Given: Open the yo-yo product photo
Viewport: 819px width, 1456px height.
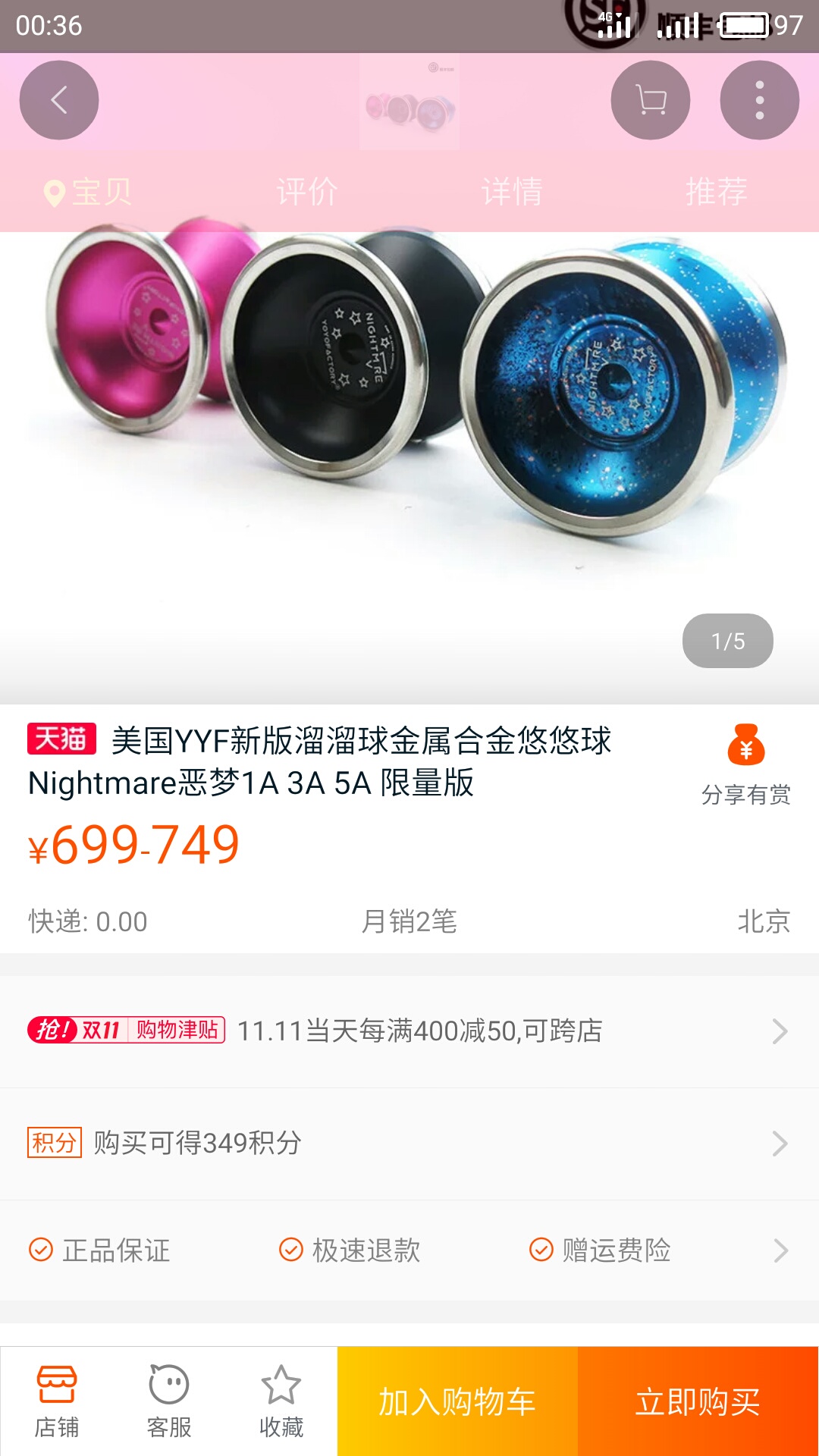Looking at the screenshot, I should pyautogui.click(x=409, y=425).
